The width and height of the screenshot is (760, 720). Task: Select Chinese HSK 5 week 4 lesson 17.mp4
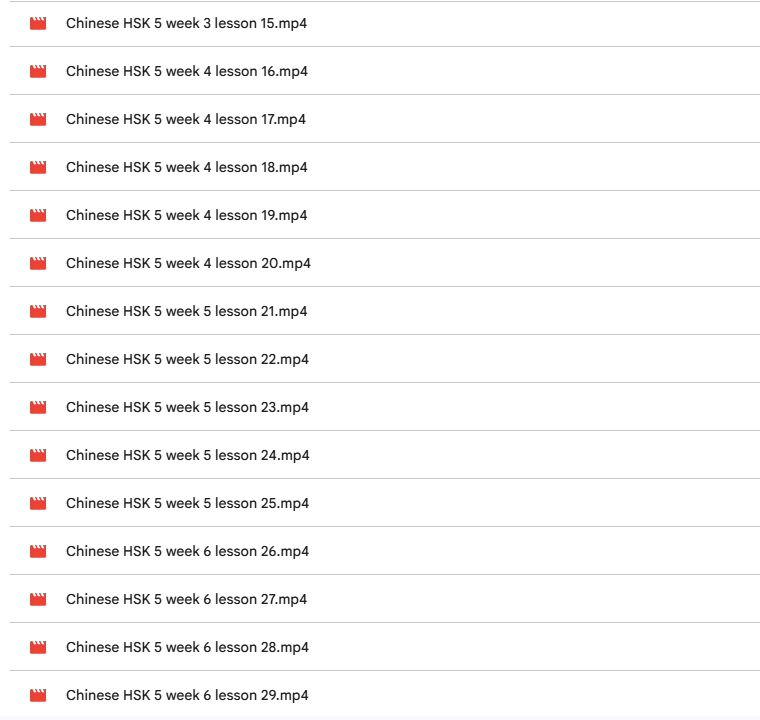tap(186, 119)
